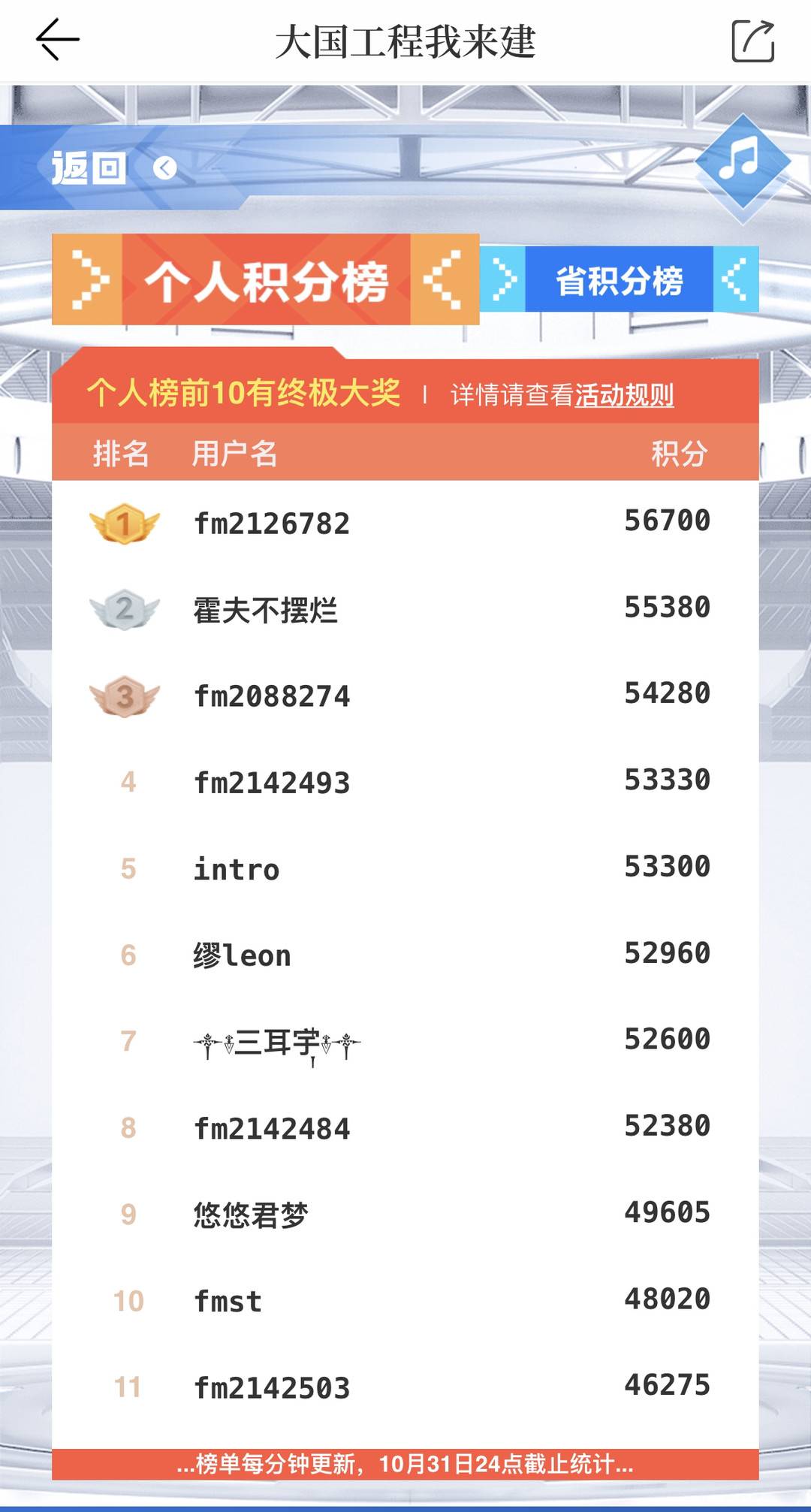Open the share icon in the top bar

[752, 41]
